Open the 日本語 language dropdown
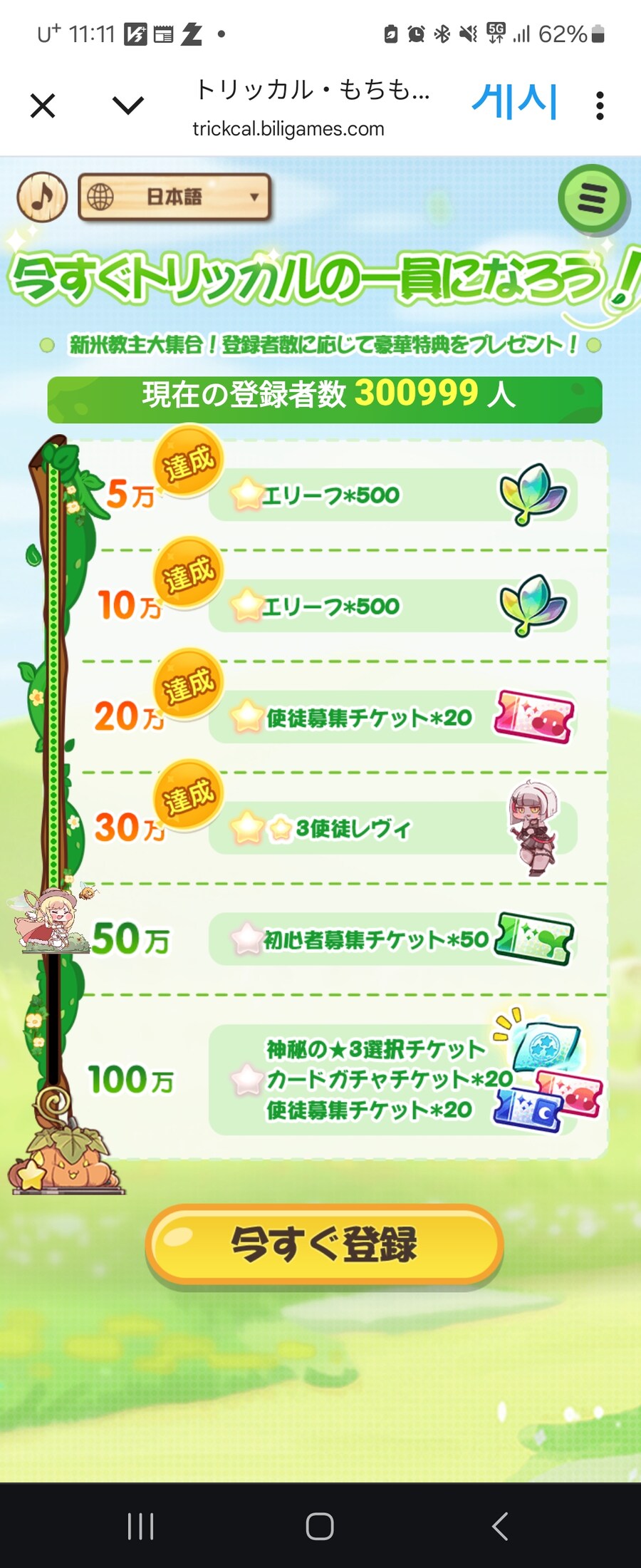This screenshot has height=1568, width=641. [x=174, y=197]
